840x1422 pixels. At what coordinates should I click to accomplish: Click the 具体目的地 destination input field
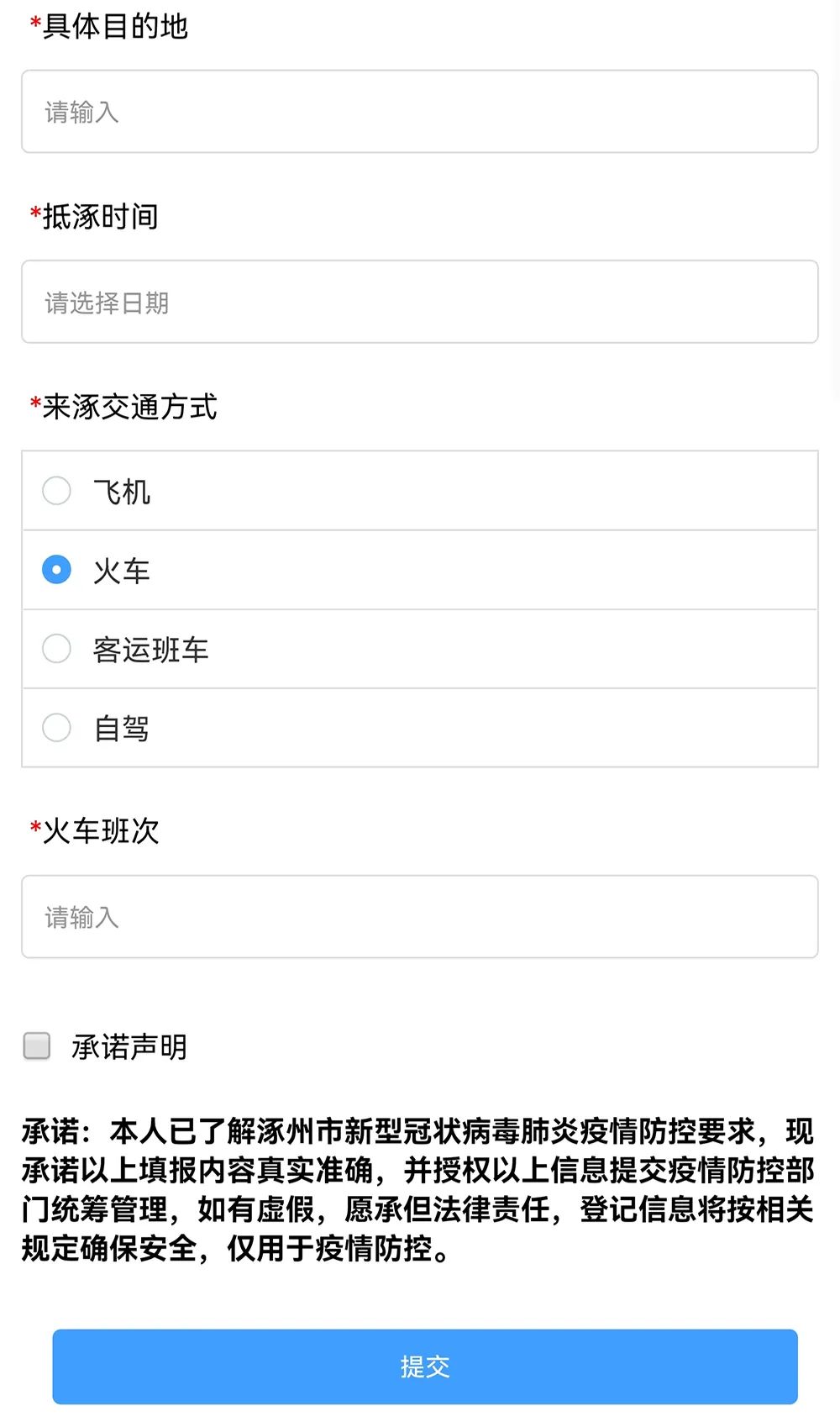click(420, 111)
